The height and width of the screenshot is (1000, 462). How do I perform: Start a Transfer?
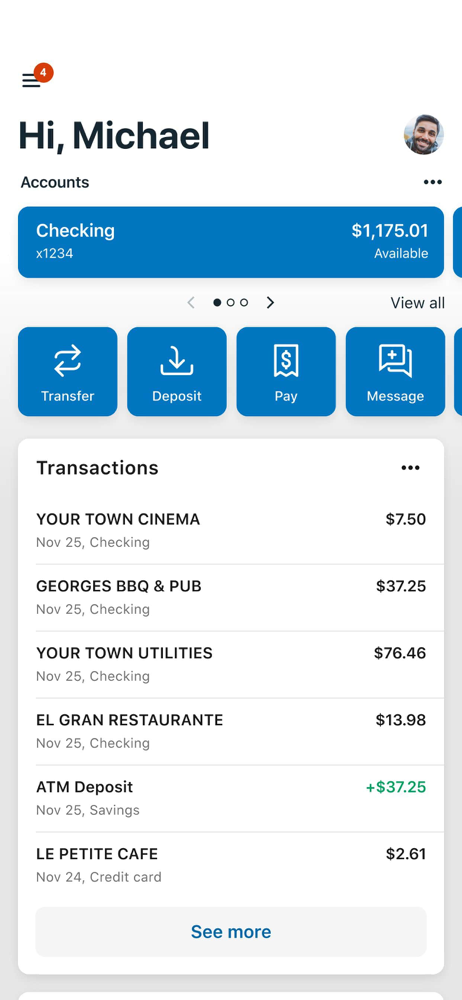(x=68, y=372)
